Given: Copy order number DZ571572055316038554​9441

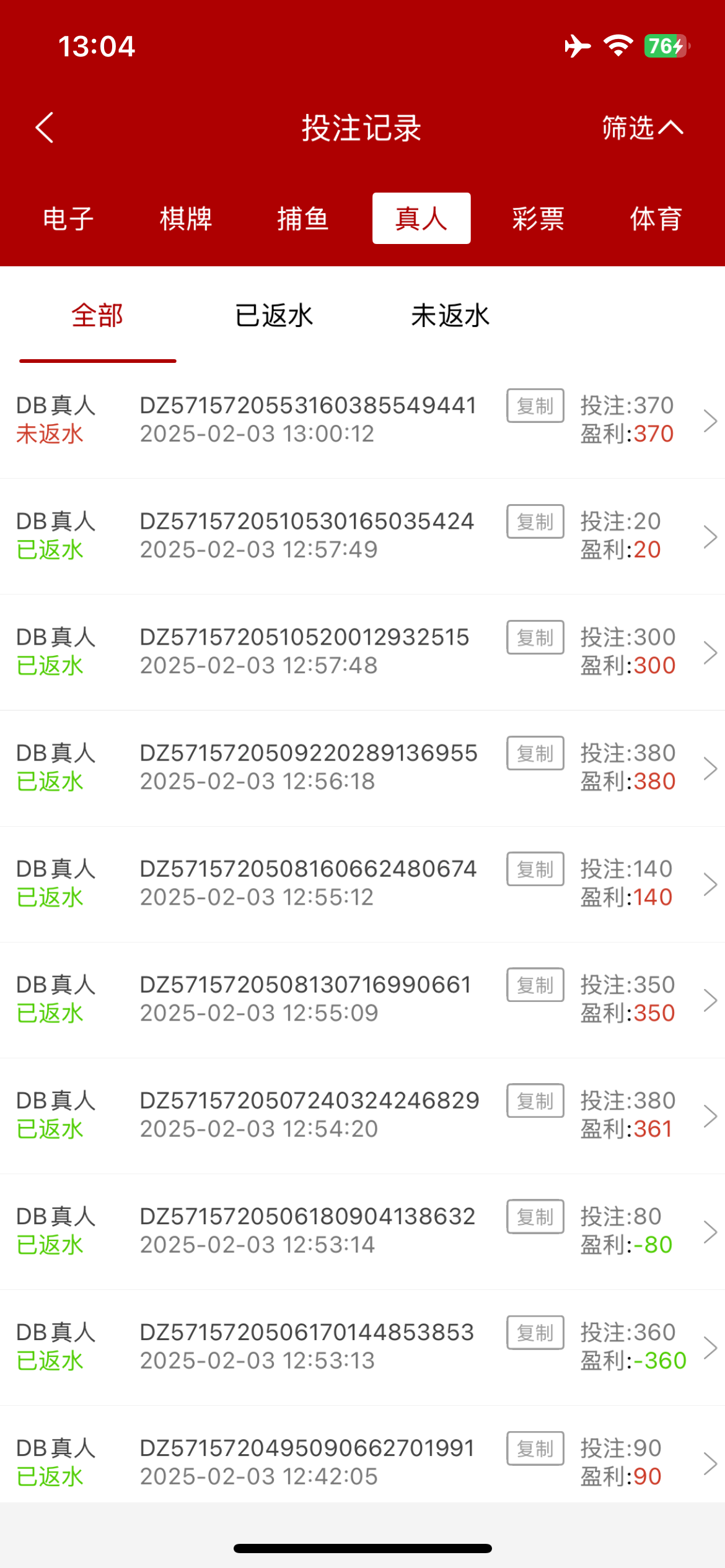Looking at the screenshot, I should [535, 406].
